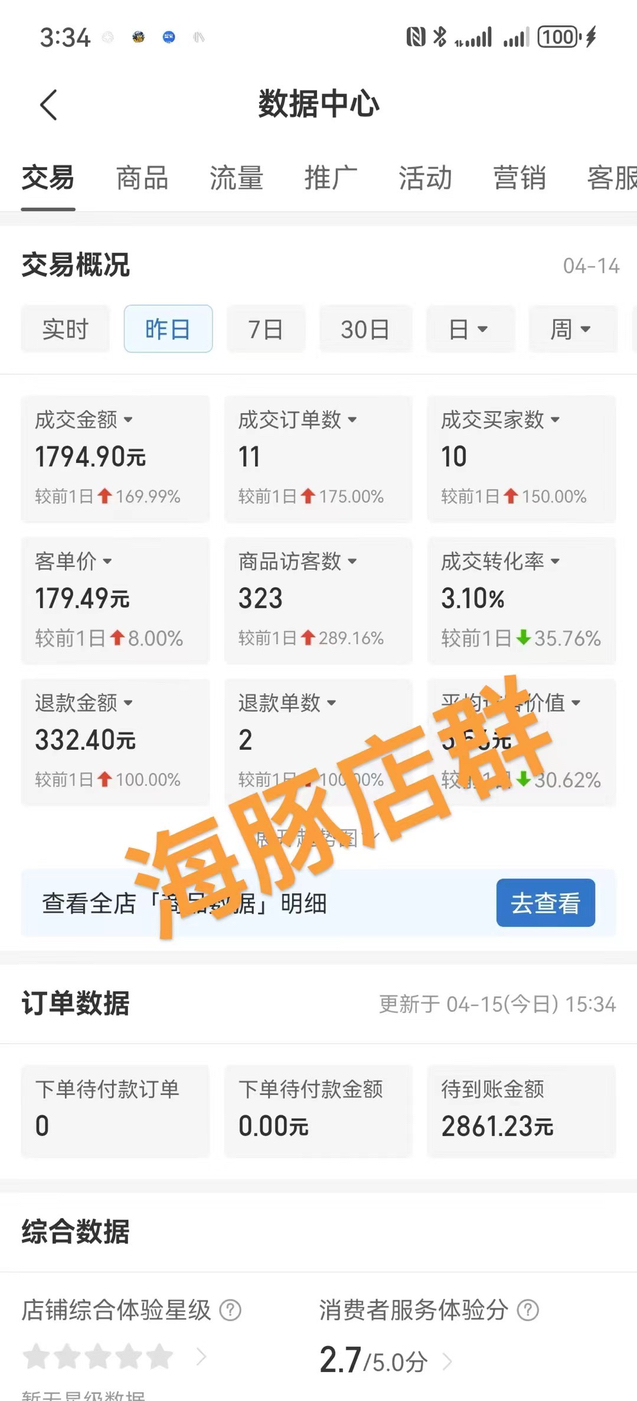Viewport: 637px width, 1401px height.
Task: Open the 活动 tab
Action: tap(425, 178)
